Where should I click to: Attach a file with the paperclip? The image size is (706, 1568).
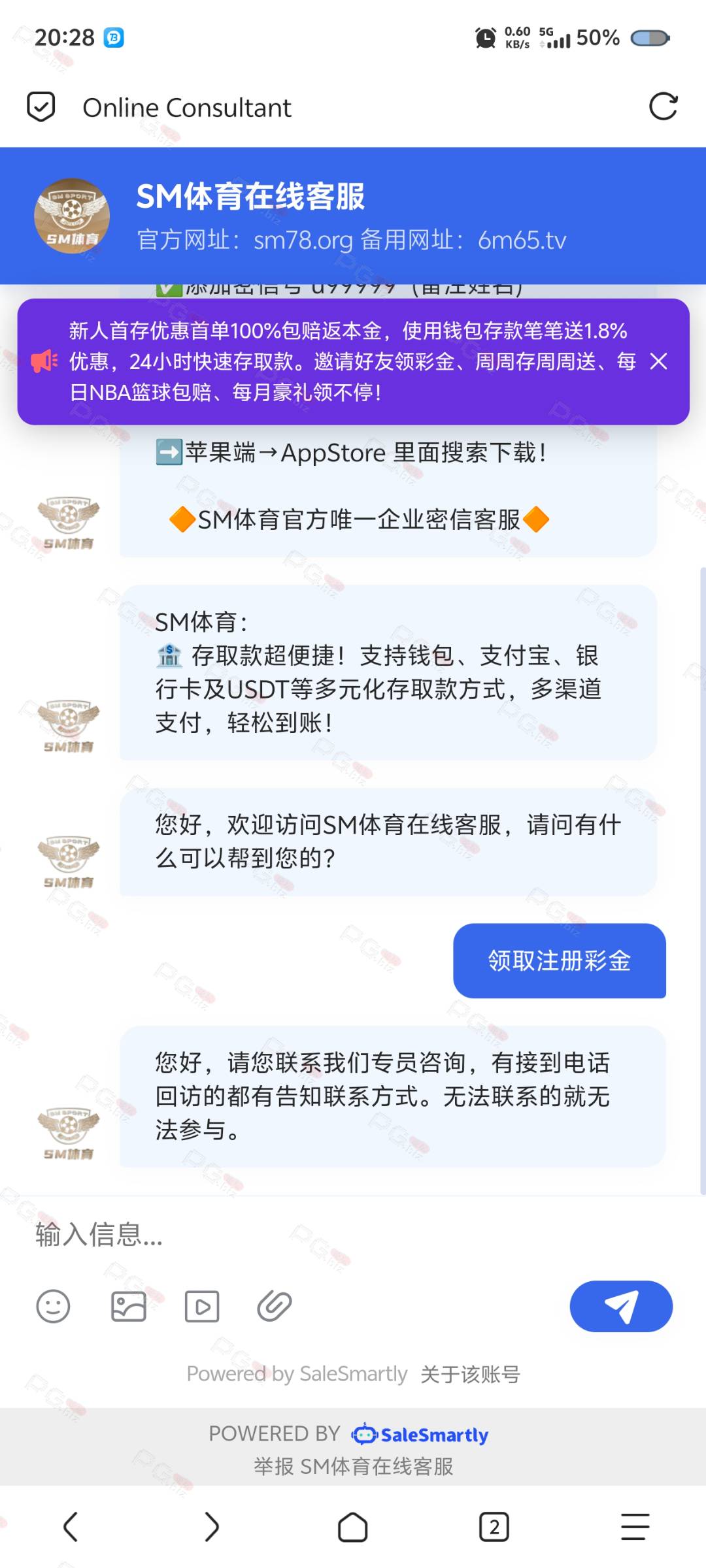point(275,1307)
